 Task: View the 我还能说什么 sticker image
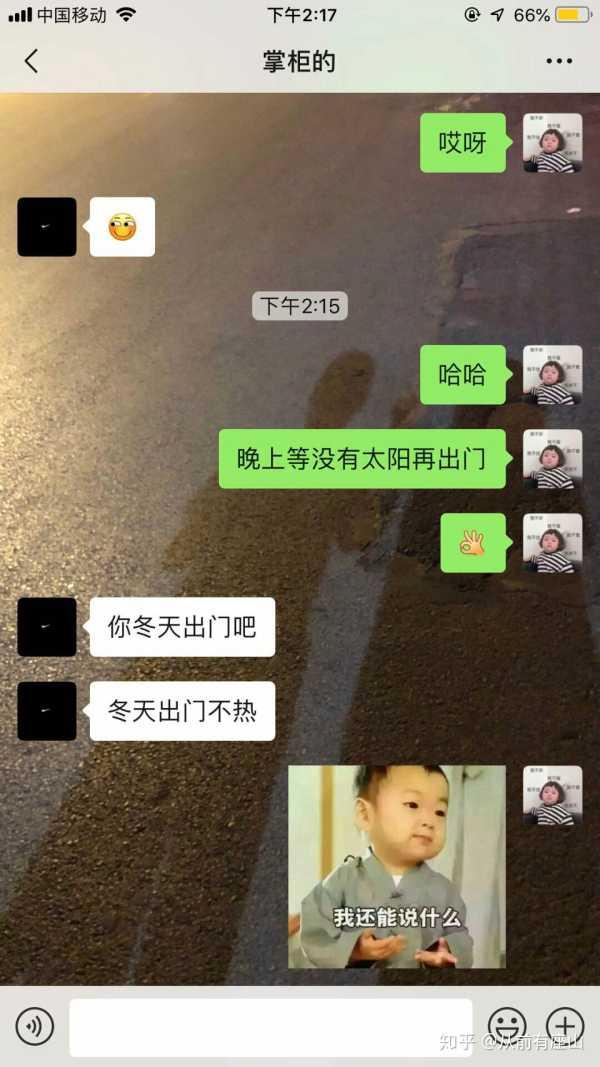click(x=397, y=866)
